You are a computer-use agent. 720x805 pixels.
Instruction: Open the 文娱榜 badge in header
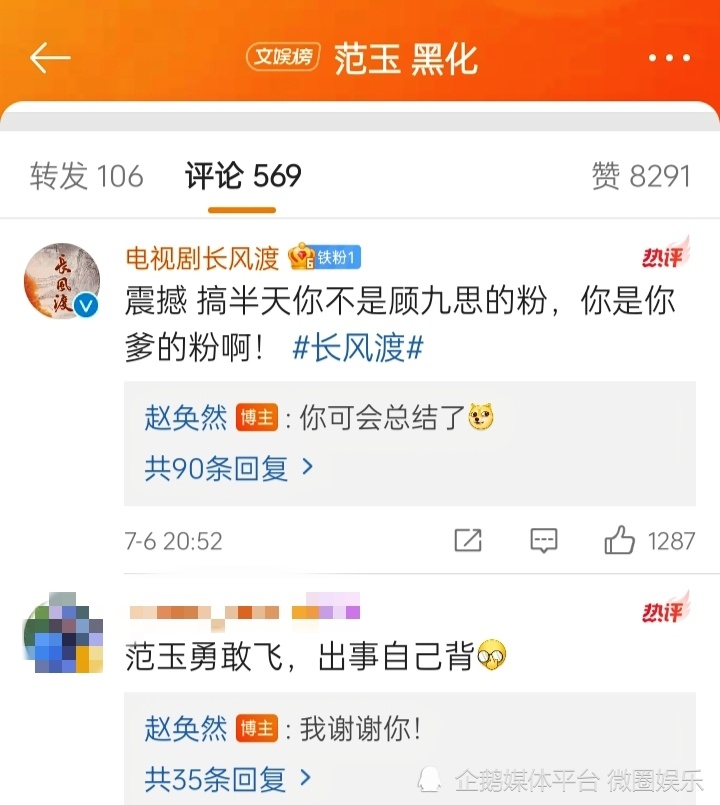pyautogui.click(x=283, y=57)
